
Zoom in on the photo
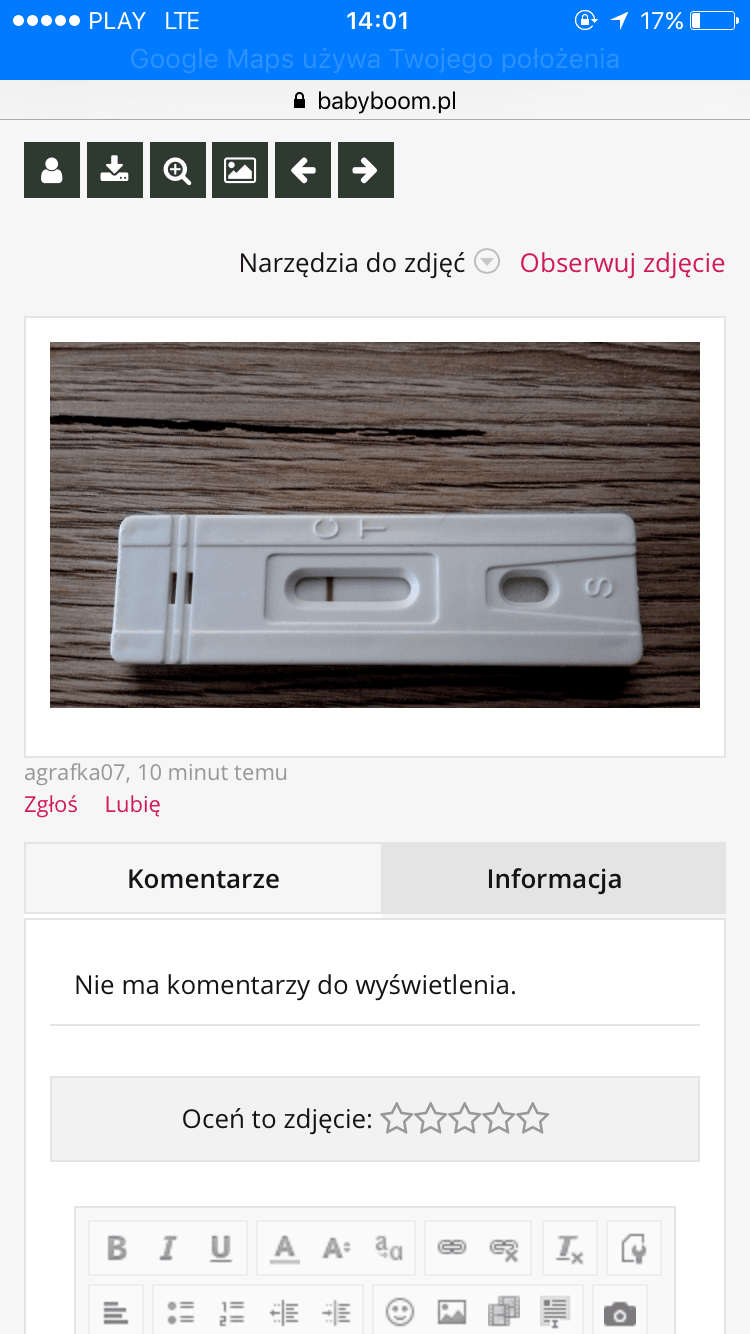point(178,170)
